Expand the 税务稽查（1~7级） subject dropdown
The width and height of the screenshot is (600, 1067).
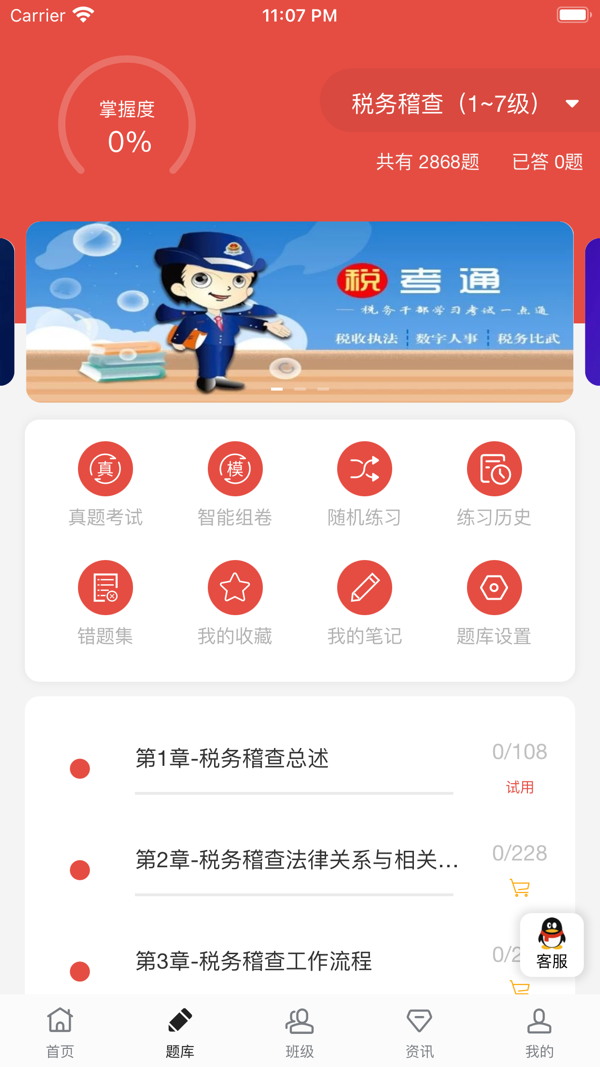463,103
